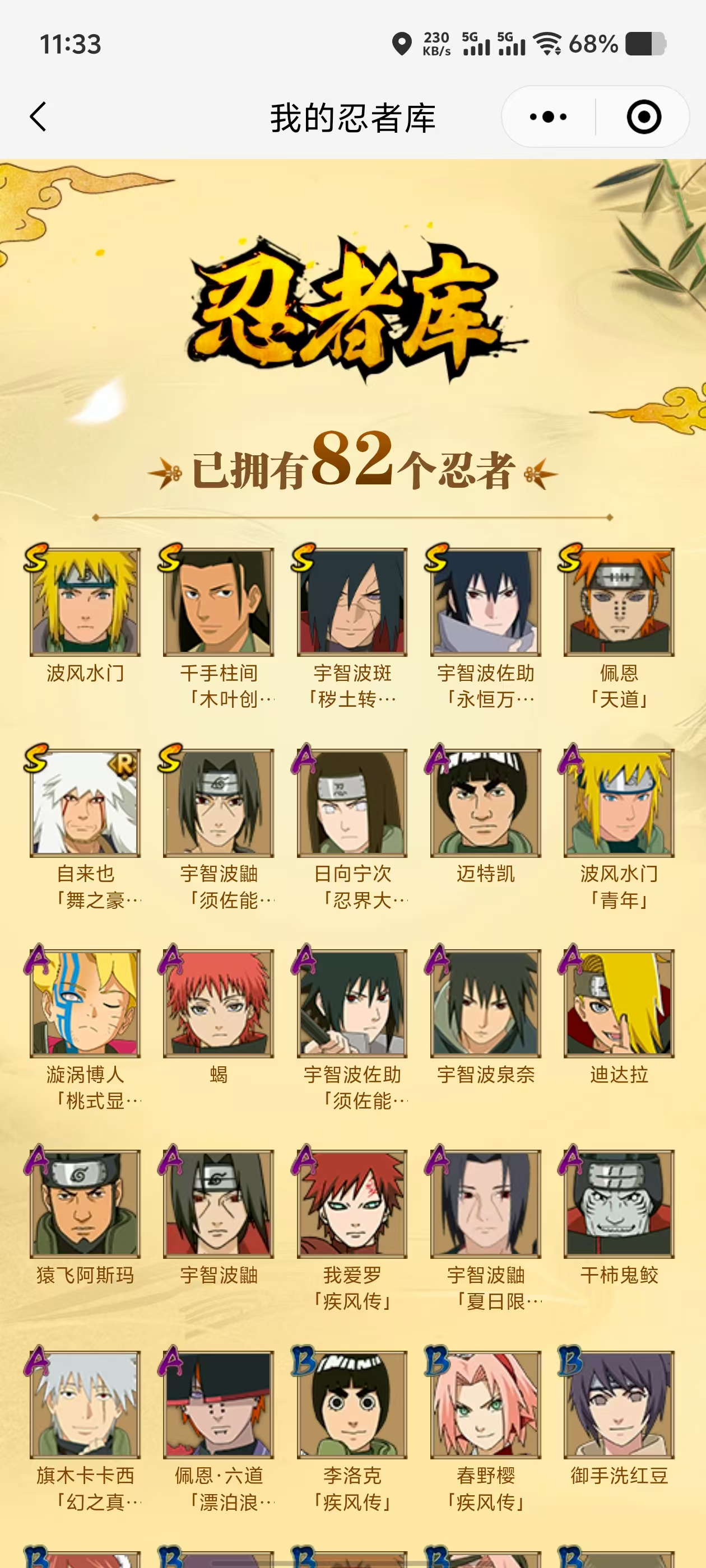This screenshot has height=1568, width=706.
Task: Close the mini program with the circle icon
Action: (643, 116)
